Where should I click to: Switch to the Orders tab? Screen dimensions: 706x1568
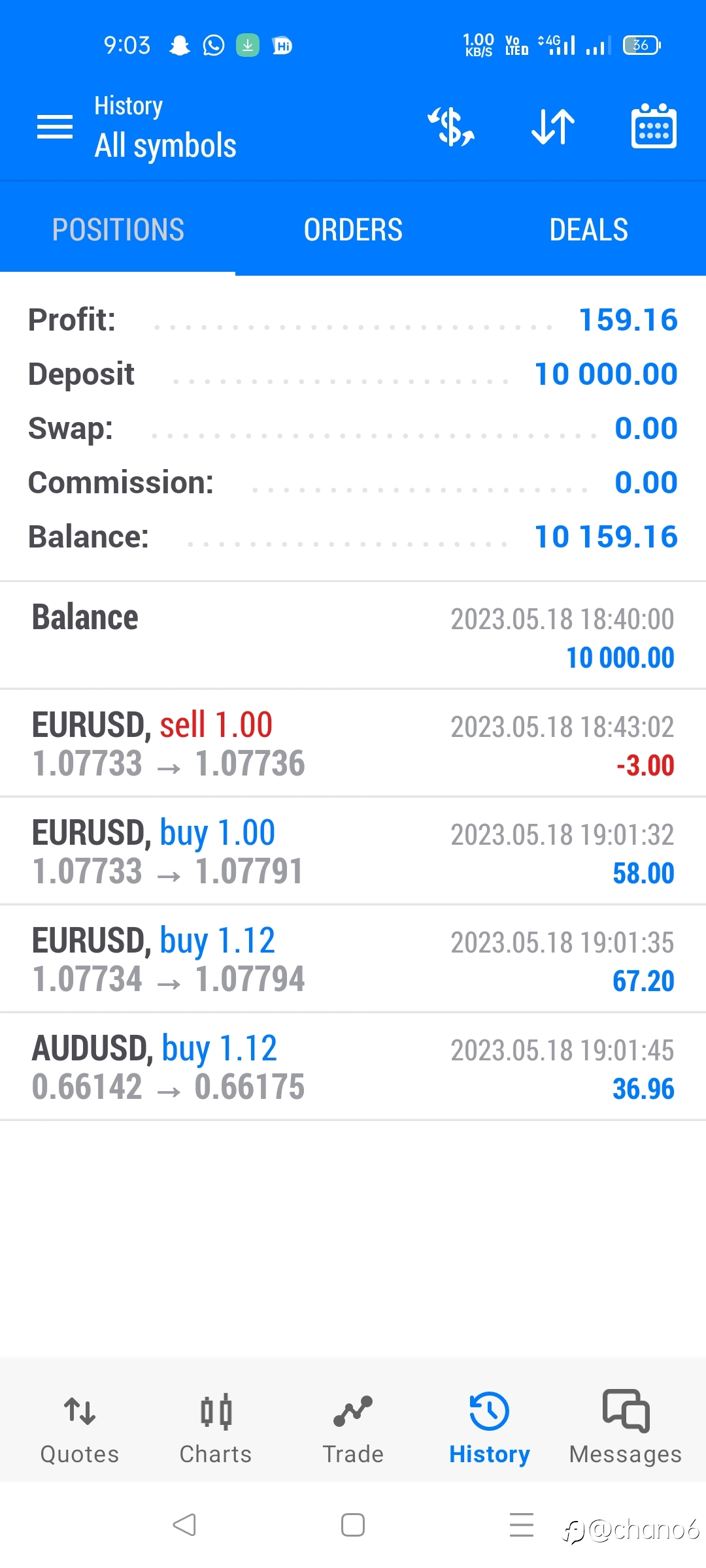[353, 230]
